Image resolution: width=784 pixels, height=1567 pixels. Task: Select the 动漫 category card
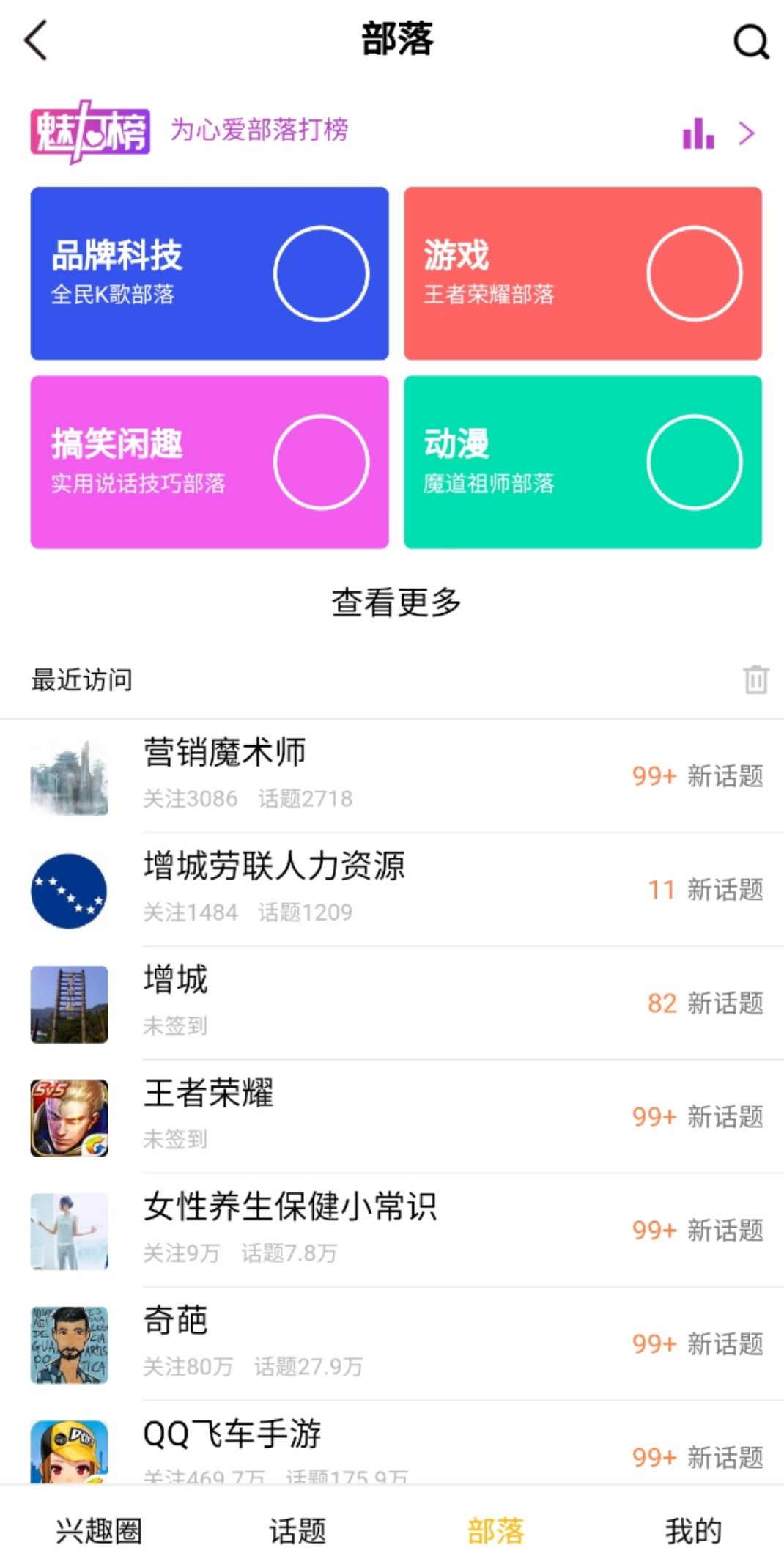tap(583, 462)
